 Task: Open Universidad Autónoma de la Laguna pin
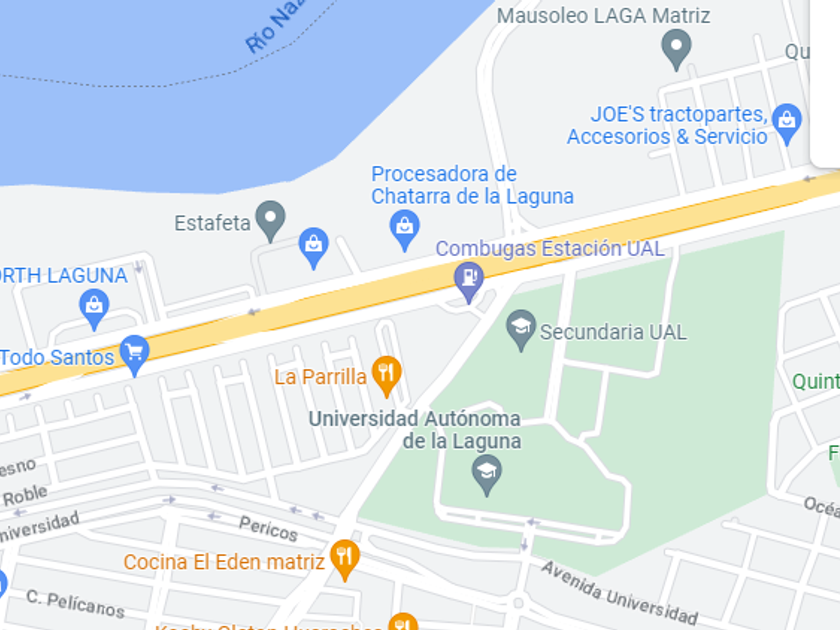click(486, 475)
